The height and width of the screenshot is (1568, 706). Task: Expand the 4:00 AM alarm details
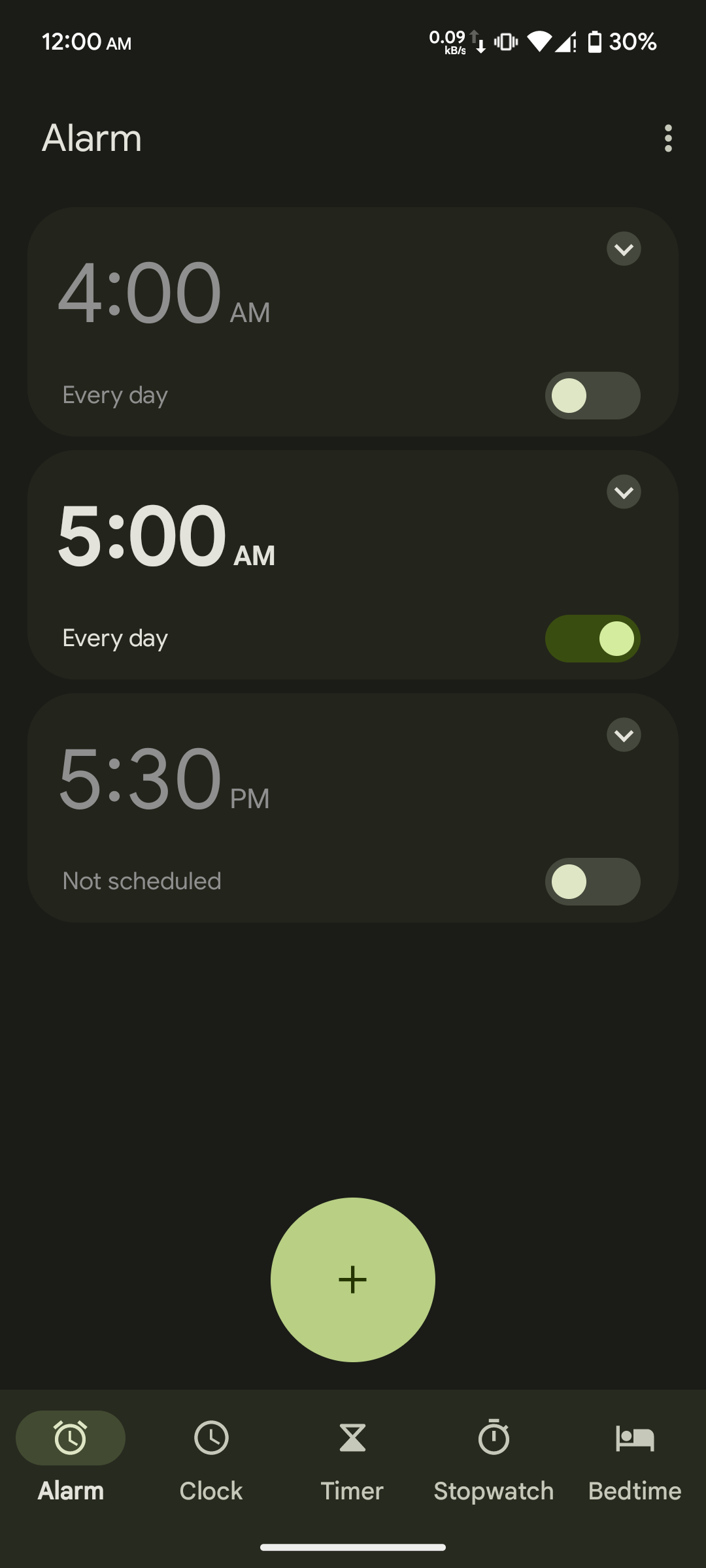pos(624,249)
